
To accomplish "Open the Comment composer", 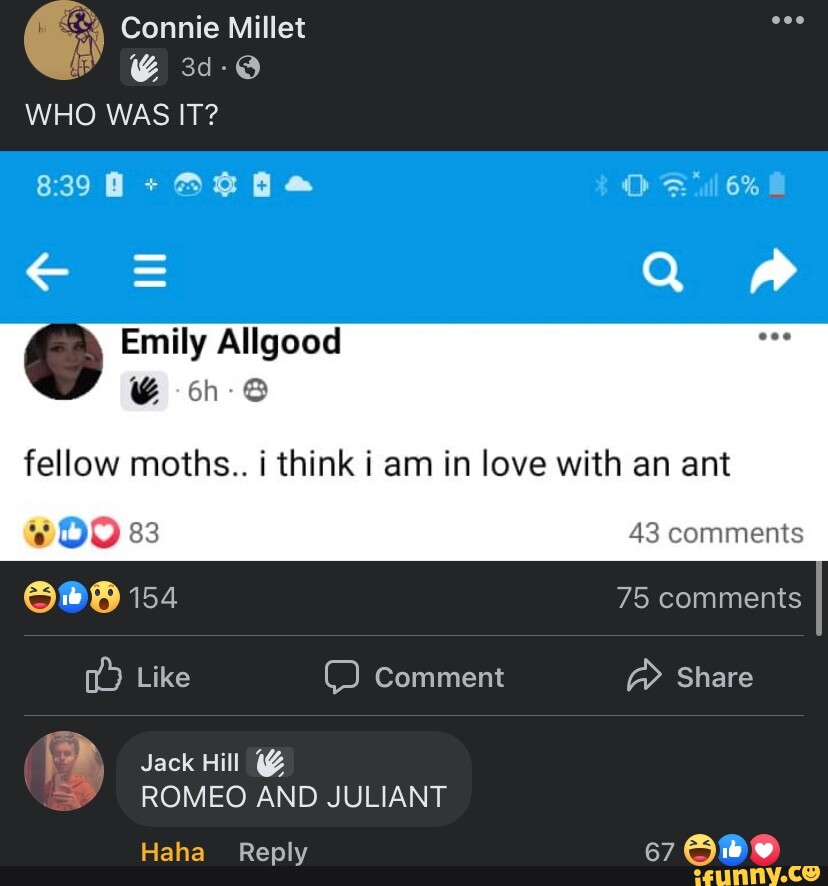I will coord(413,677).
